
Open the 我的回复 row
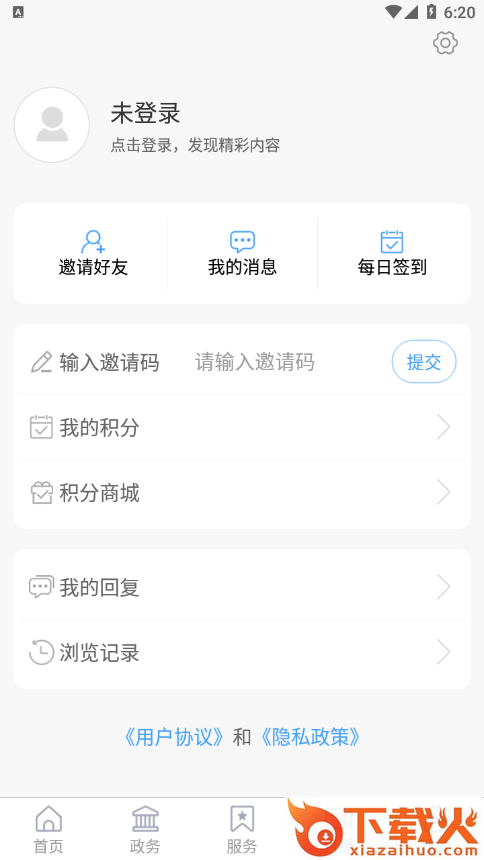point(242,587)
